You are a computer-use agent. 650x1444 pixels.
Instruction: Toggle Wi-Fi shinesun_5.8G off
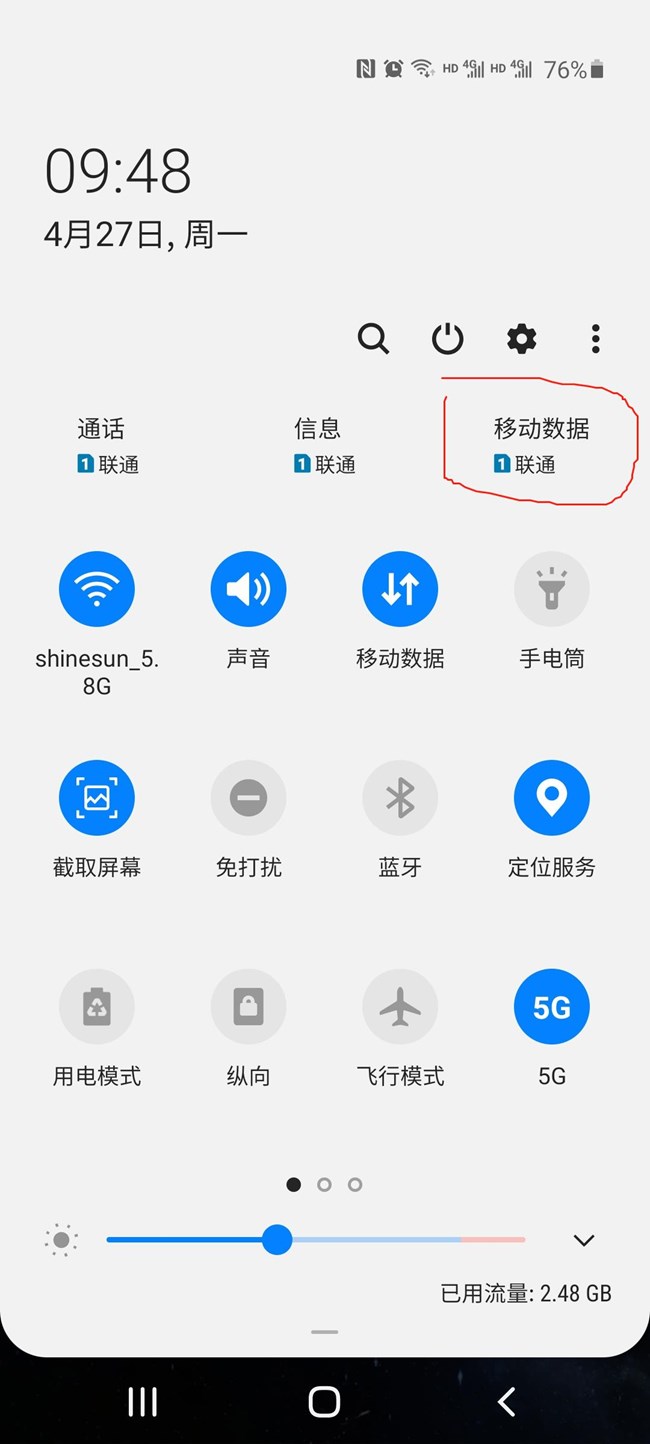pyautogui.click(x=97, y=589)
